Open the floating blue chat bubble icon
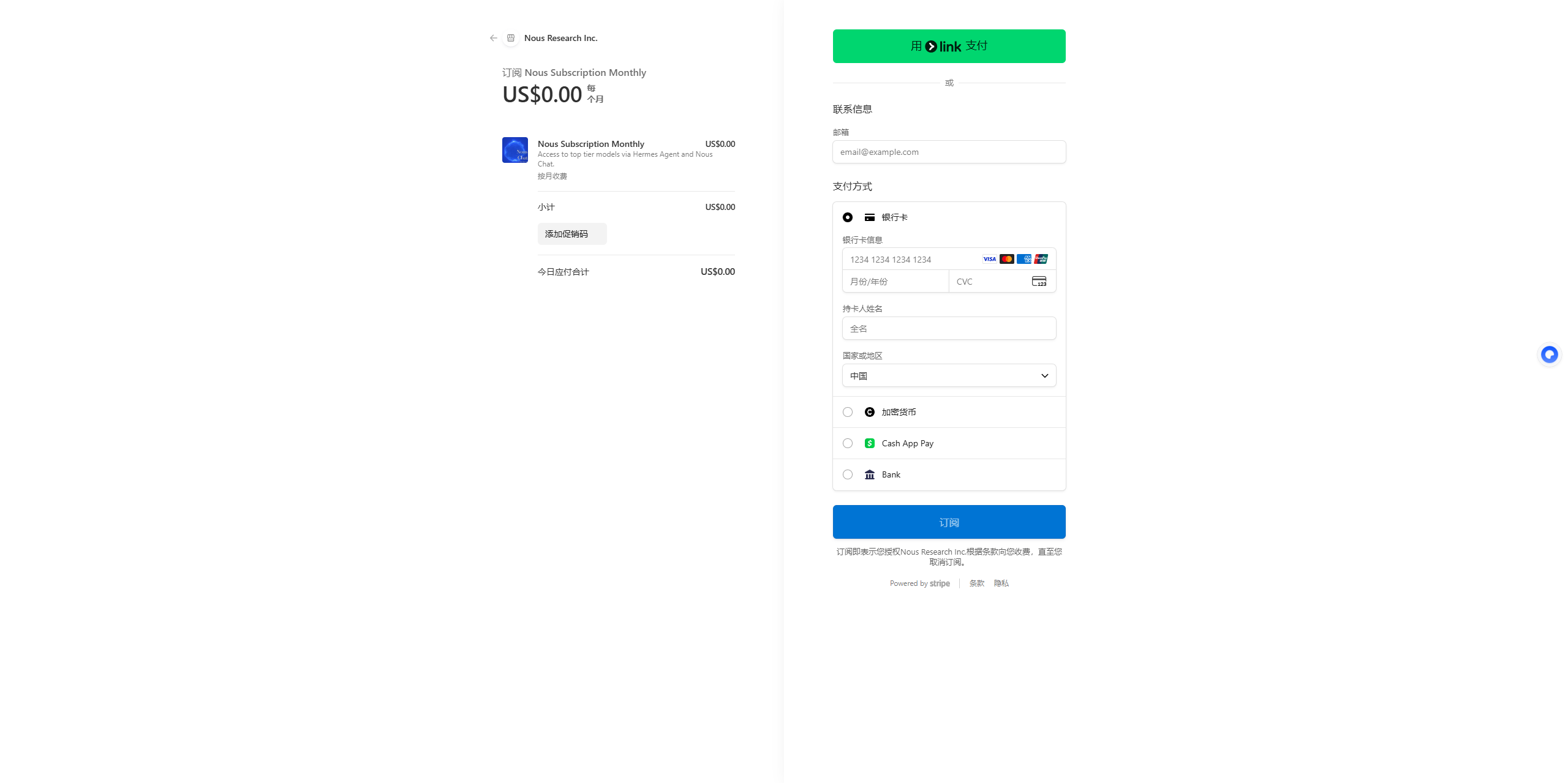 click(x=1549, y=354)
